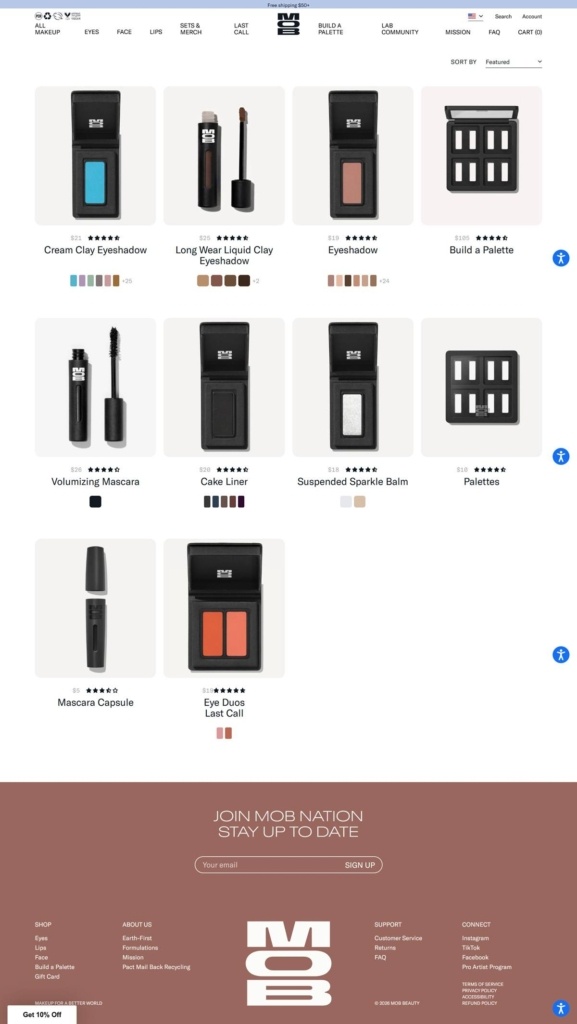The height and width of the screenshot is (1024, 577).
Task: Go to the LAST CALL section
Action: tap(241, 29)
